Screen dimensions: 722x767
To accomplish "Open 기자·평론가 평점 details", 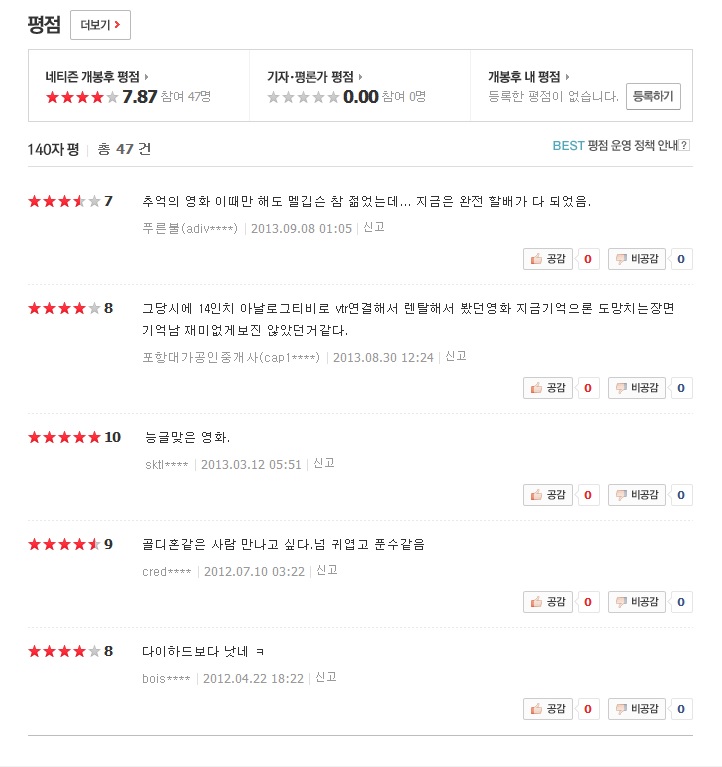I will coord(314,76).
